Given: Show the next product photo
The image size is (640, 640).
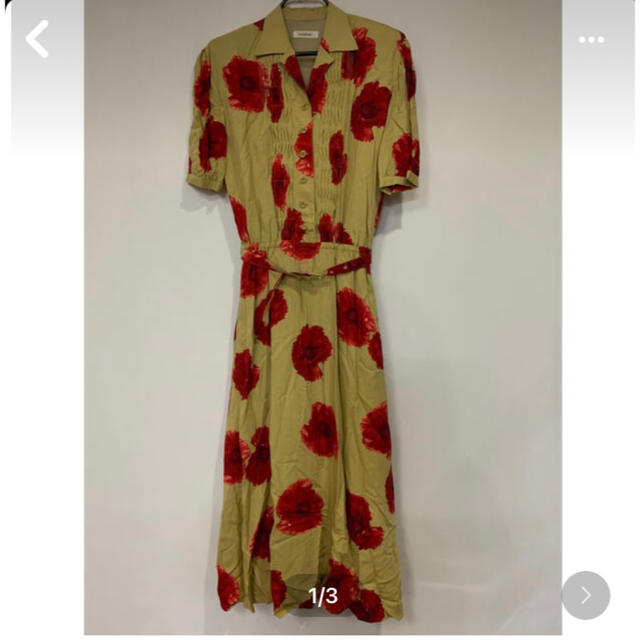Looking at the screenshot, I should tap(586, 595).
